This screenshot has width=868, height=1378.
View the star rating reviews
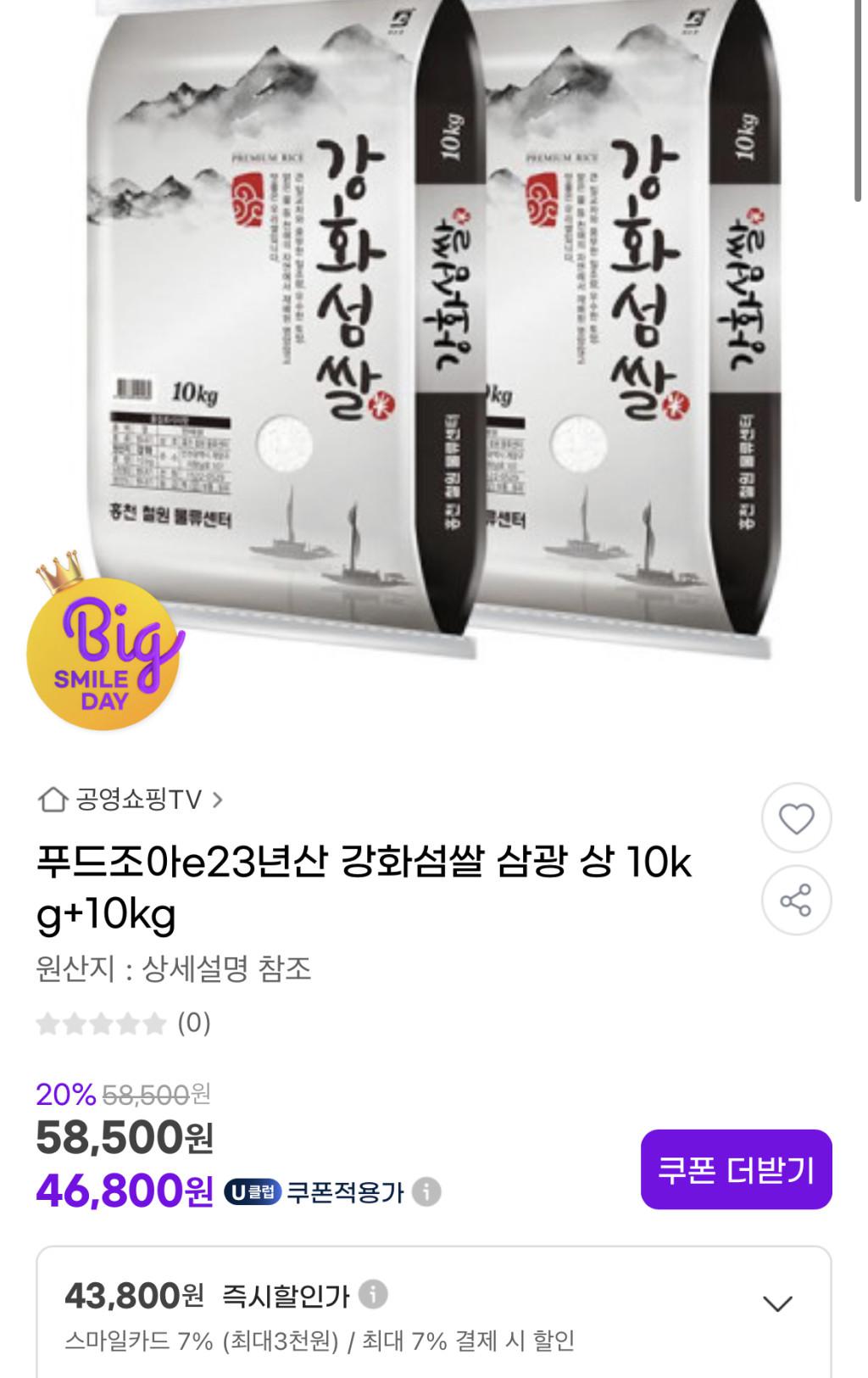click(x=123, y=1024)
